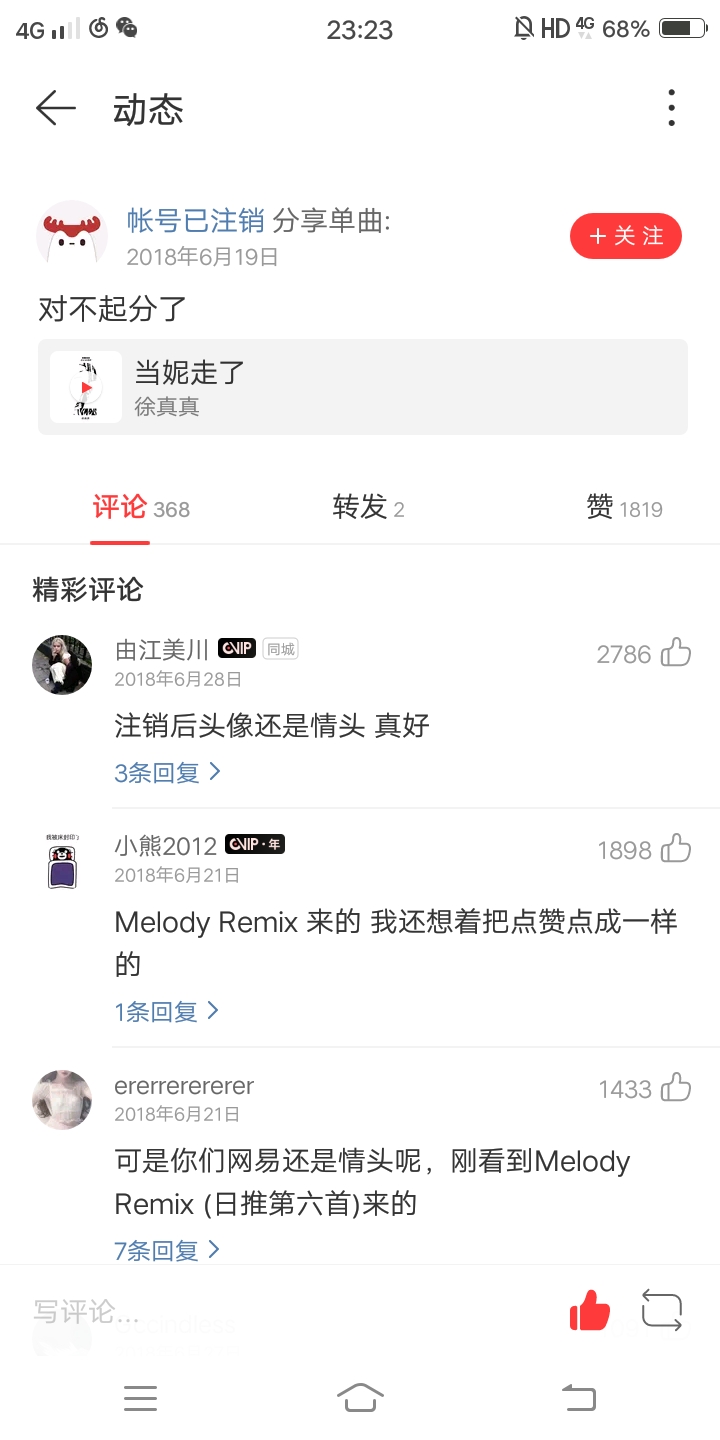Toggle the red thumbs-up like for this post
This screenshot has height=1440, width=720.
pos(589,1311)
